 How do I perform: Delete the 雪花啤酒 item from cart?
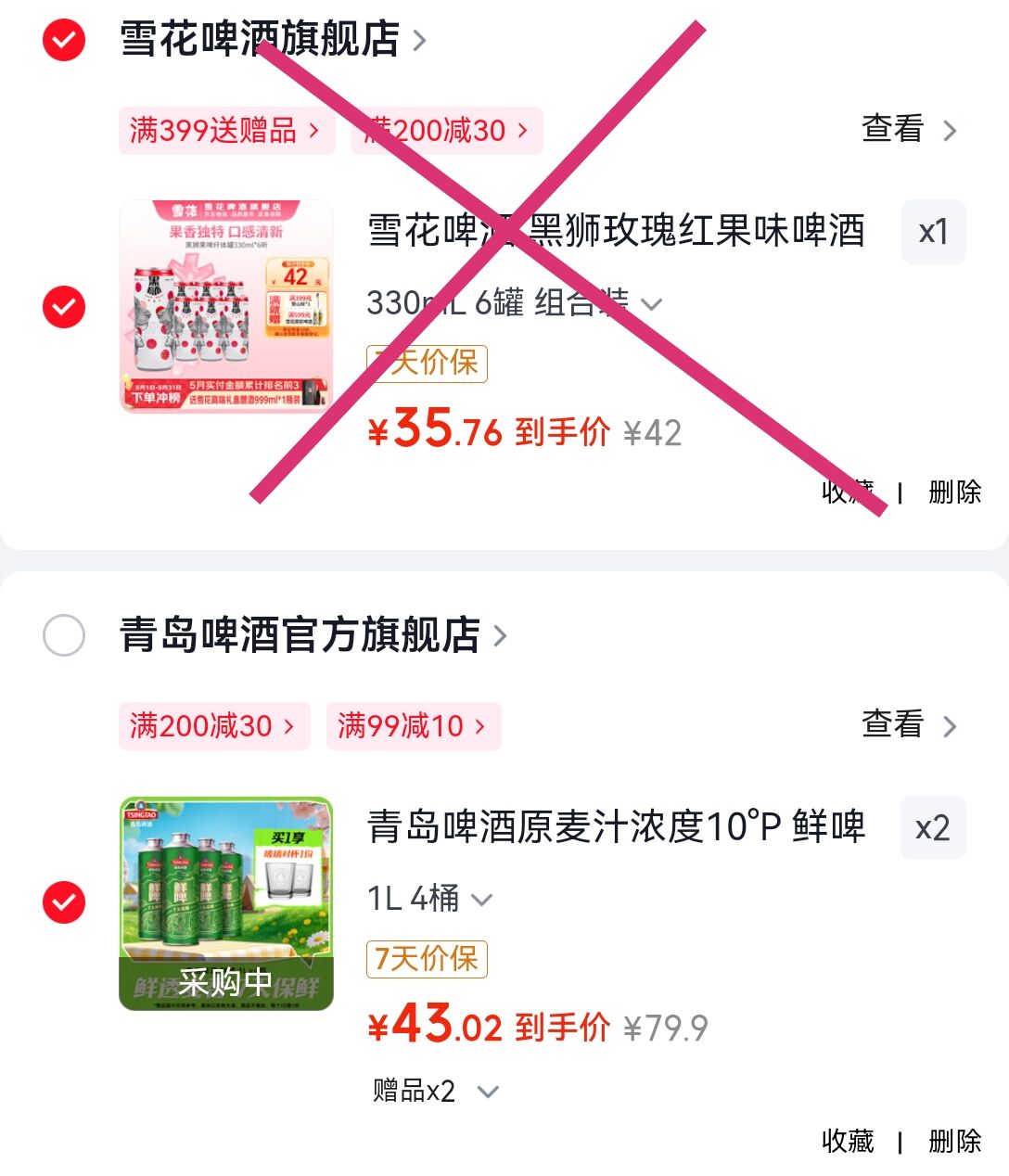[x=954, y=492]
